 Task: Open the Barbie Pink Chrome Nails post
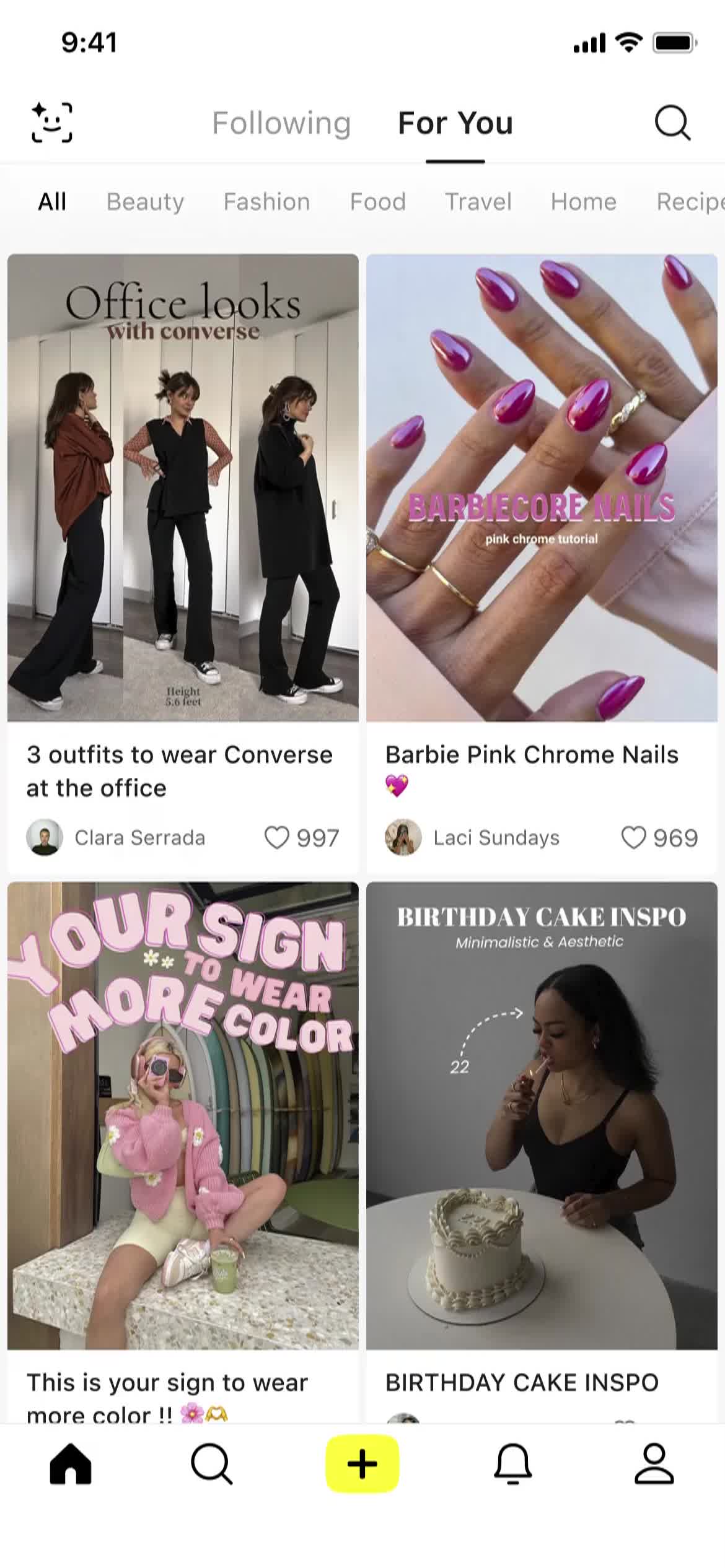[x=542, y=487]
